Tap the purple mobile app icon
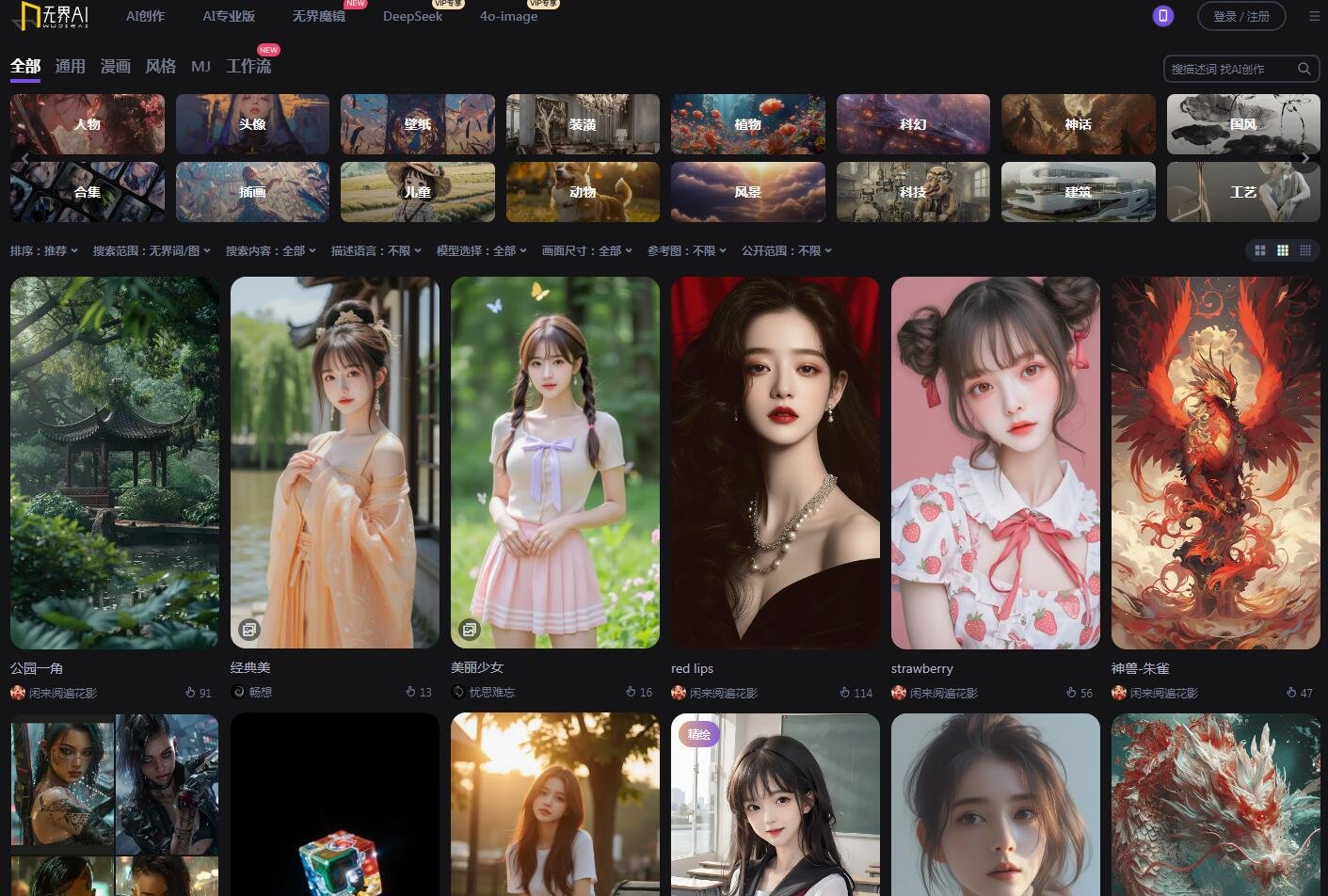The height and width of the screenshot is (896, 1328). point(1163,16)
